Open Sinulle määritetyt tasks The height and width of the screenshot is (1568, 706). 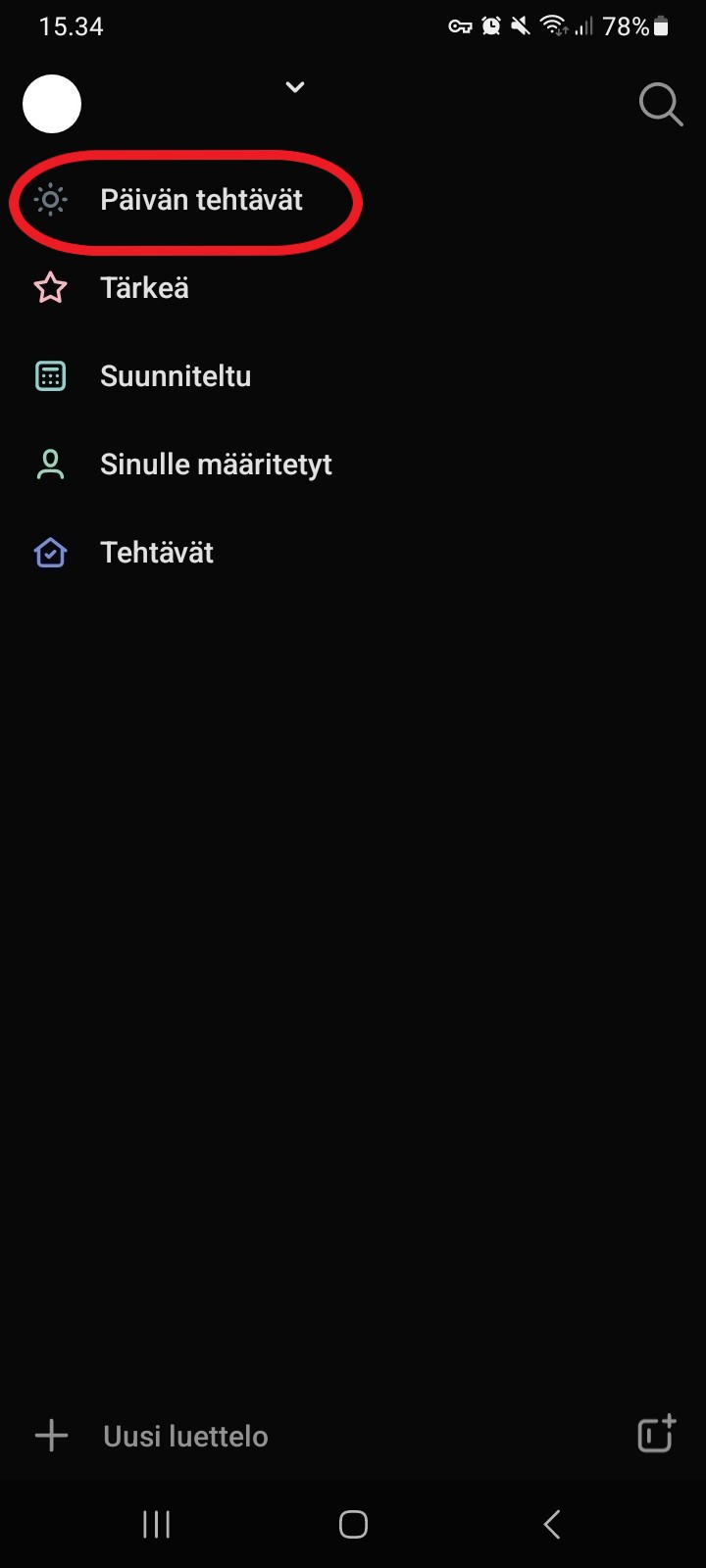pos(353,465)
